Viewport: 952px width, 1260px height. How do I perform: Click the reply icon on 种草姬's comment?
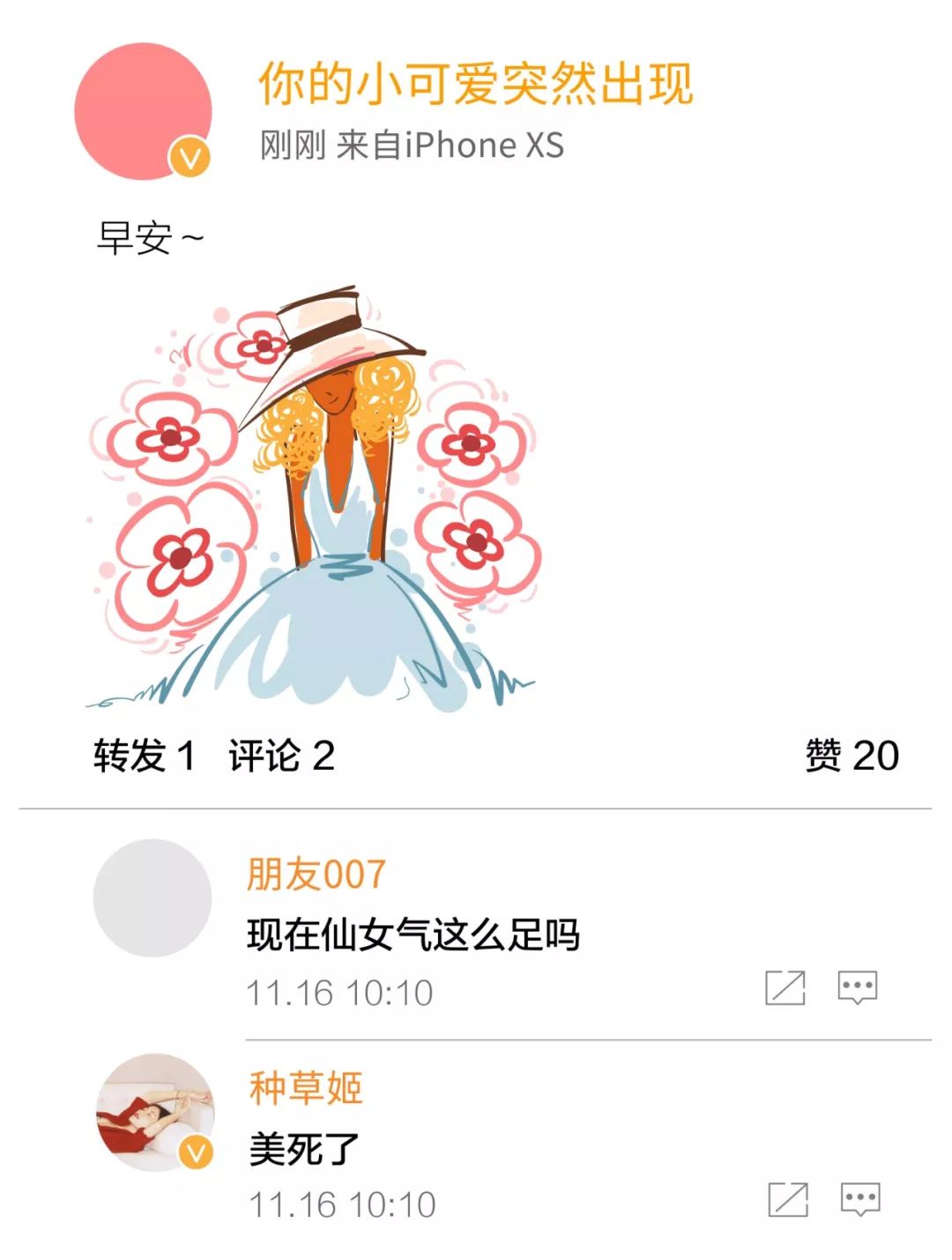[x=858, y=1198]
